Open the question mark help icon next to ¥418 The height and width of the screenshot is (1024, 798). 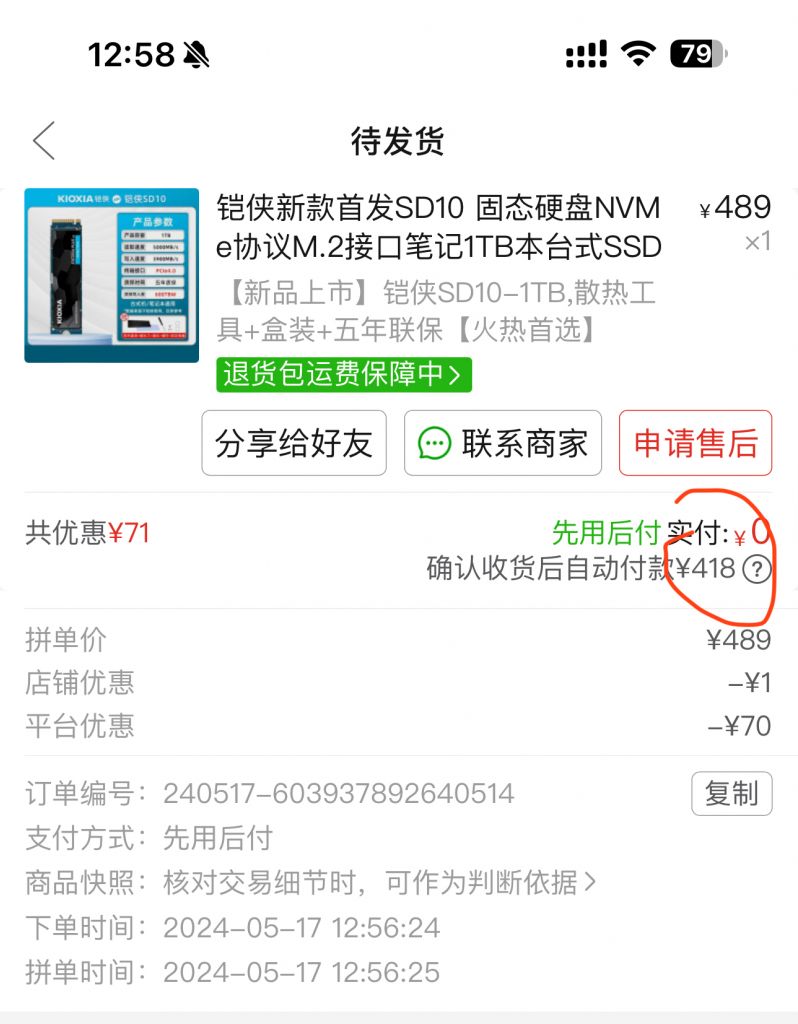[x=758, y=570]
